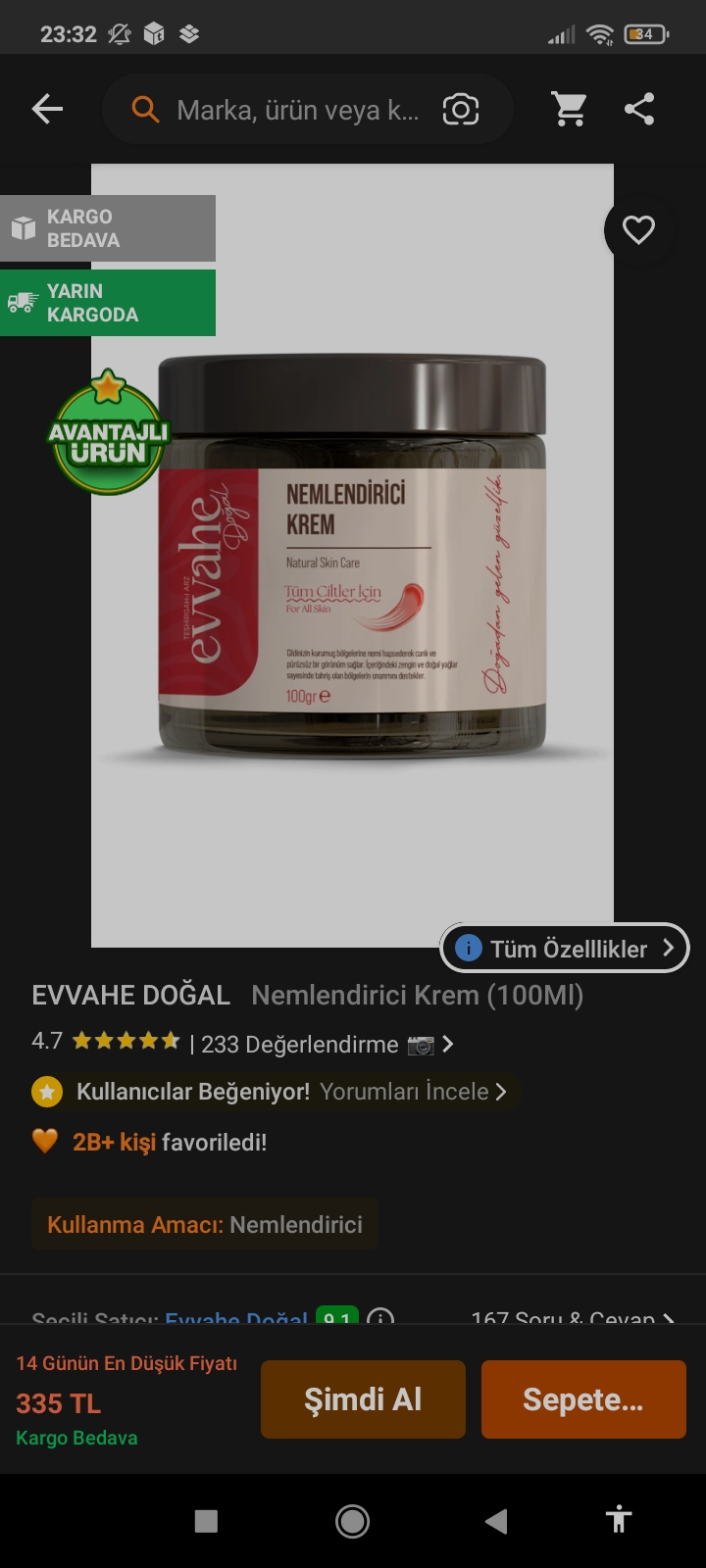This screenshot has height=1568, width=706.
Task: Open the Evvahe Doğal seller page
Action: pos(235,1316)
